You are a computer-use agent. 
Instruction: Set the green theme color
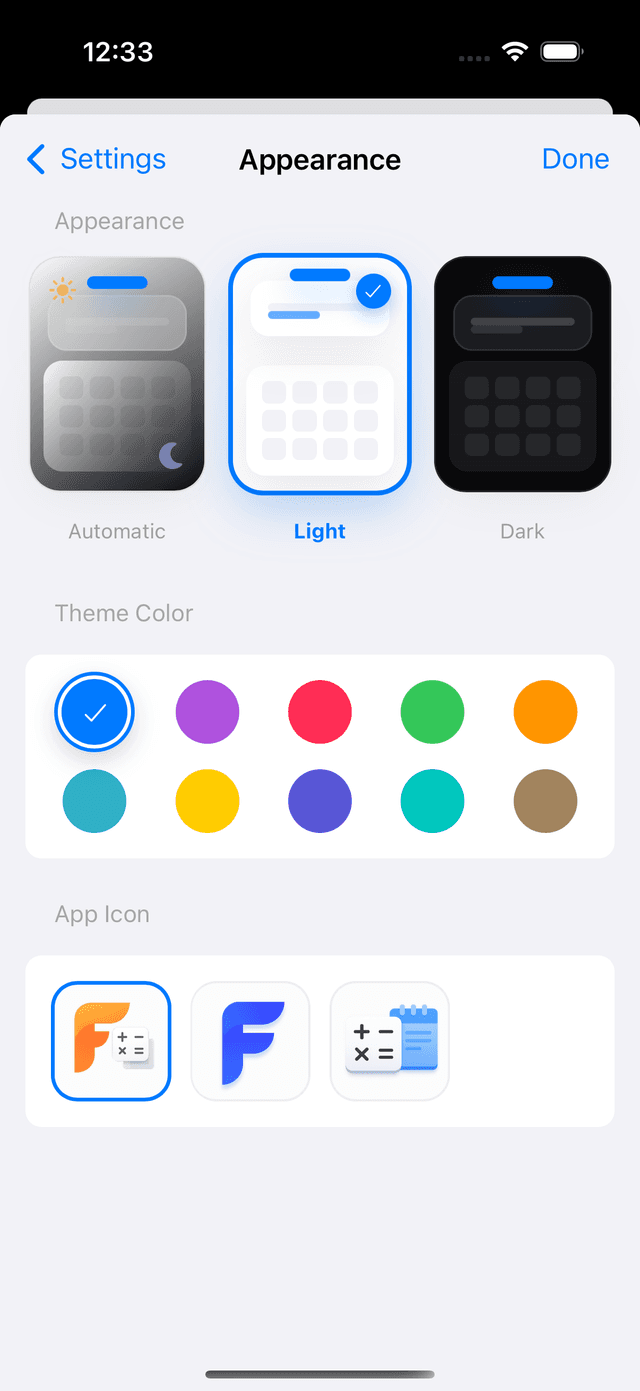coord(432,712)
